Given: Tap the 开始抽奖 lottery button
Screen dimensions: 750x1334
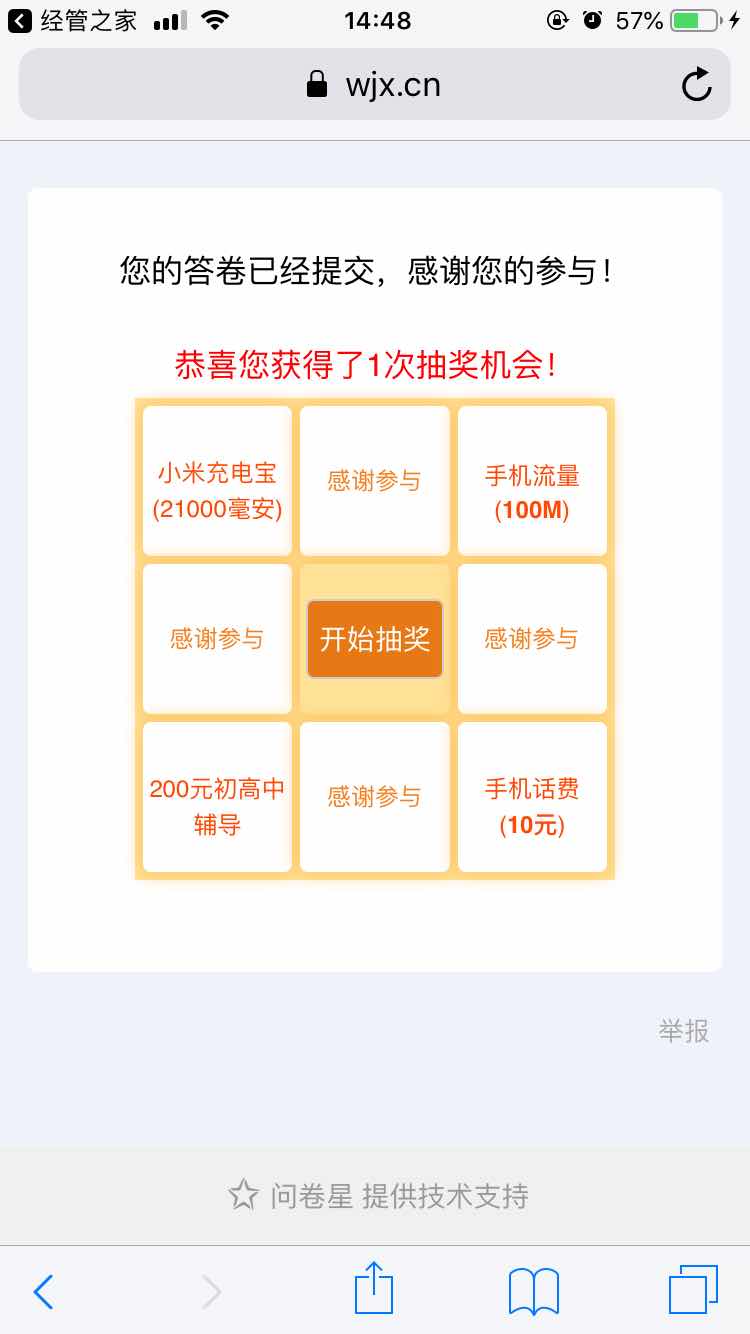Looking at the screenshot, I should click(x=375, y=639).
